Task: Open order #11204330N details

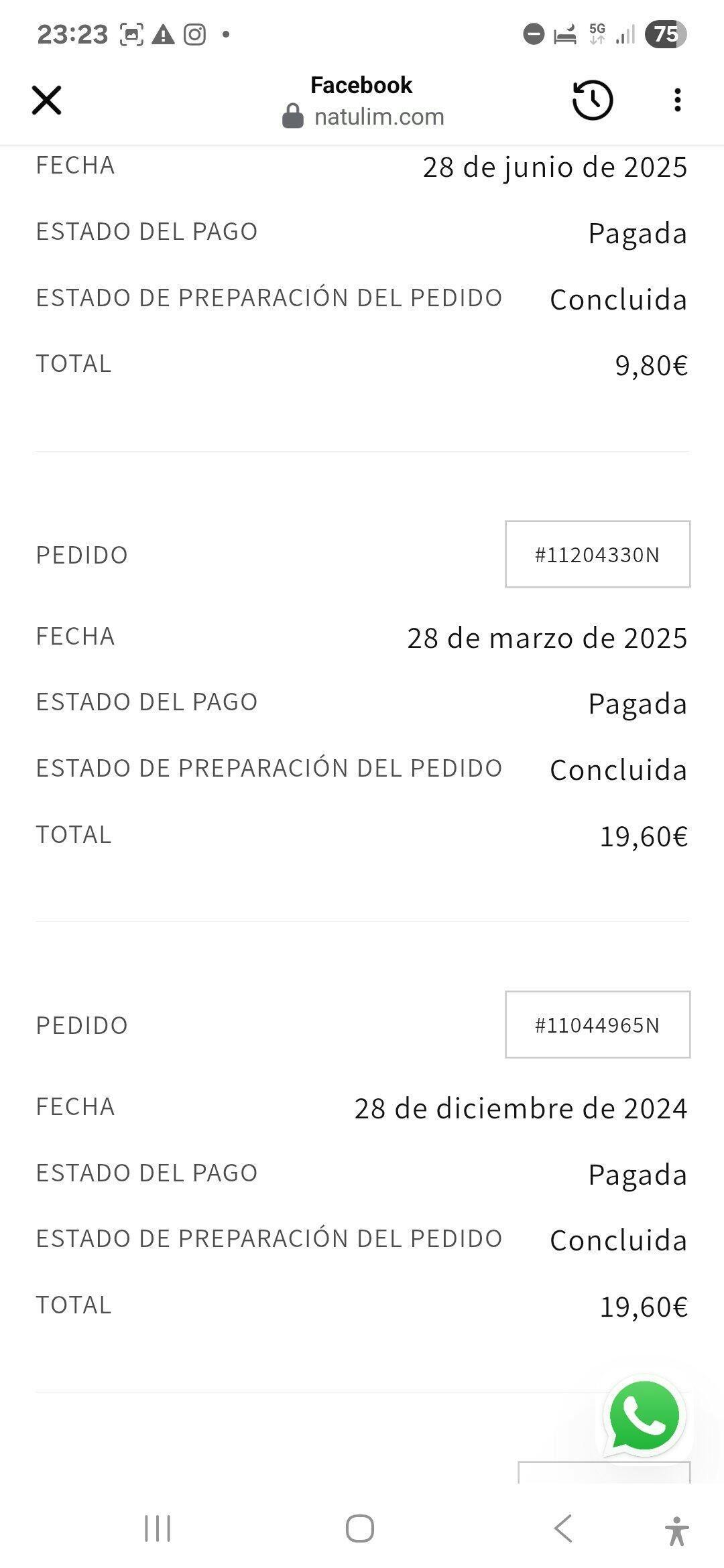Action: coord(597,554)
